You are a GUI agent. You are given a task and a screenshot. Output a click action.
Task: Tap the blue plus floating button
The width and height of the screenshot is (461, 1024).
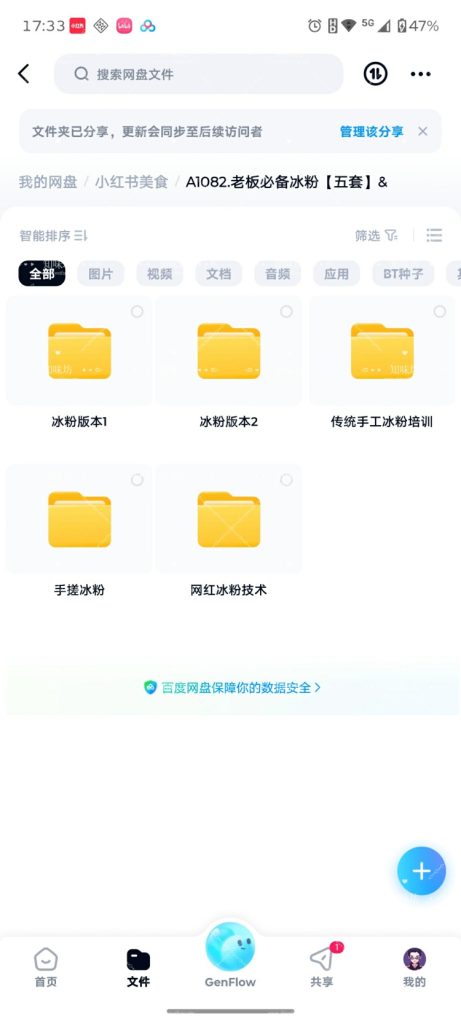pos(421,871)
